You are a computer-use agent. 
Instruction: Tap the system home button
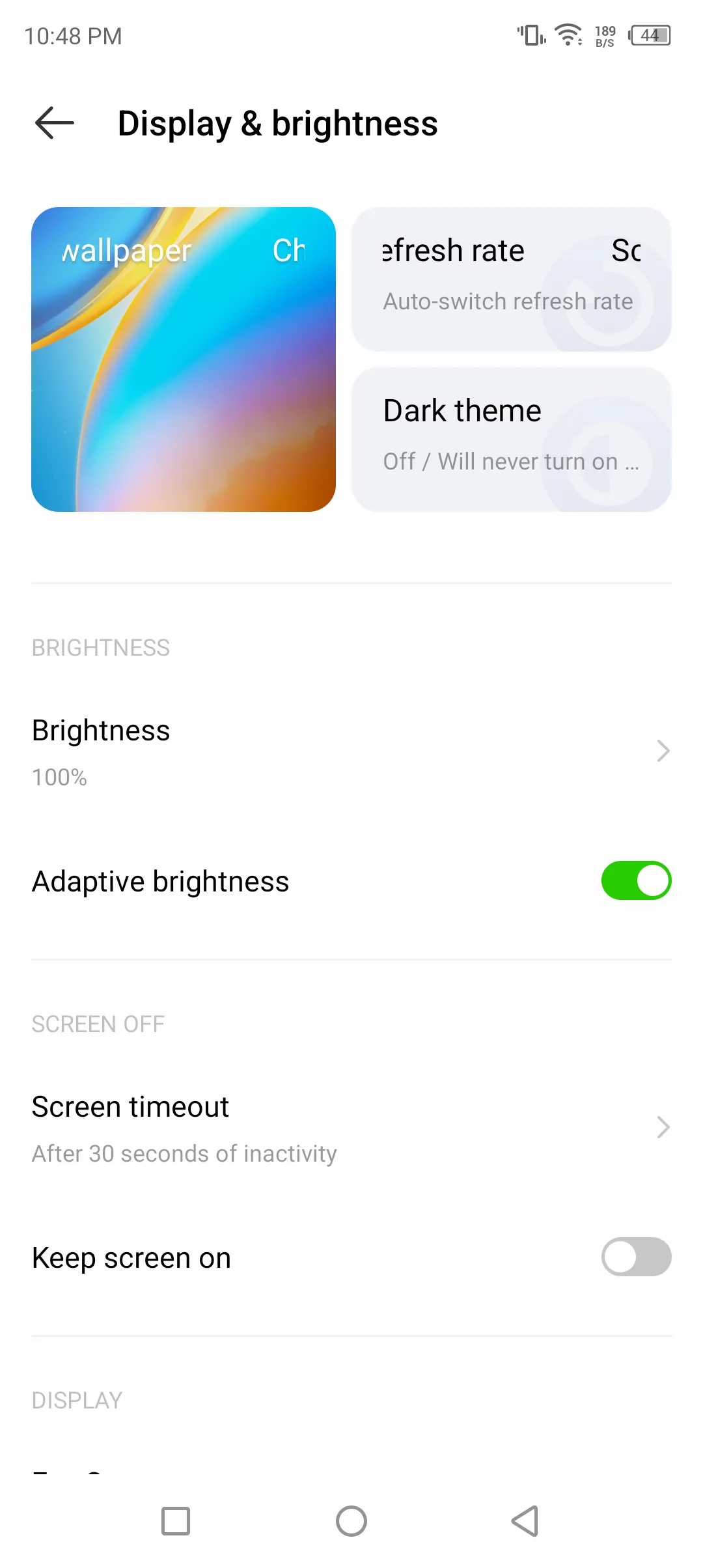pyautogui.click(x=351, y=1521)
